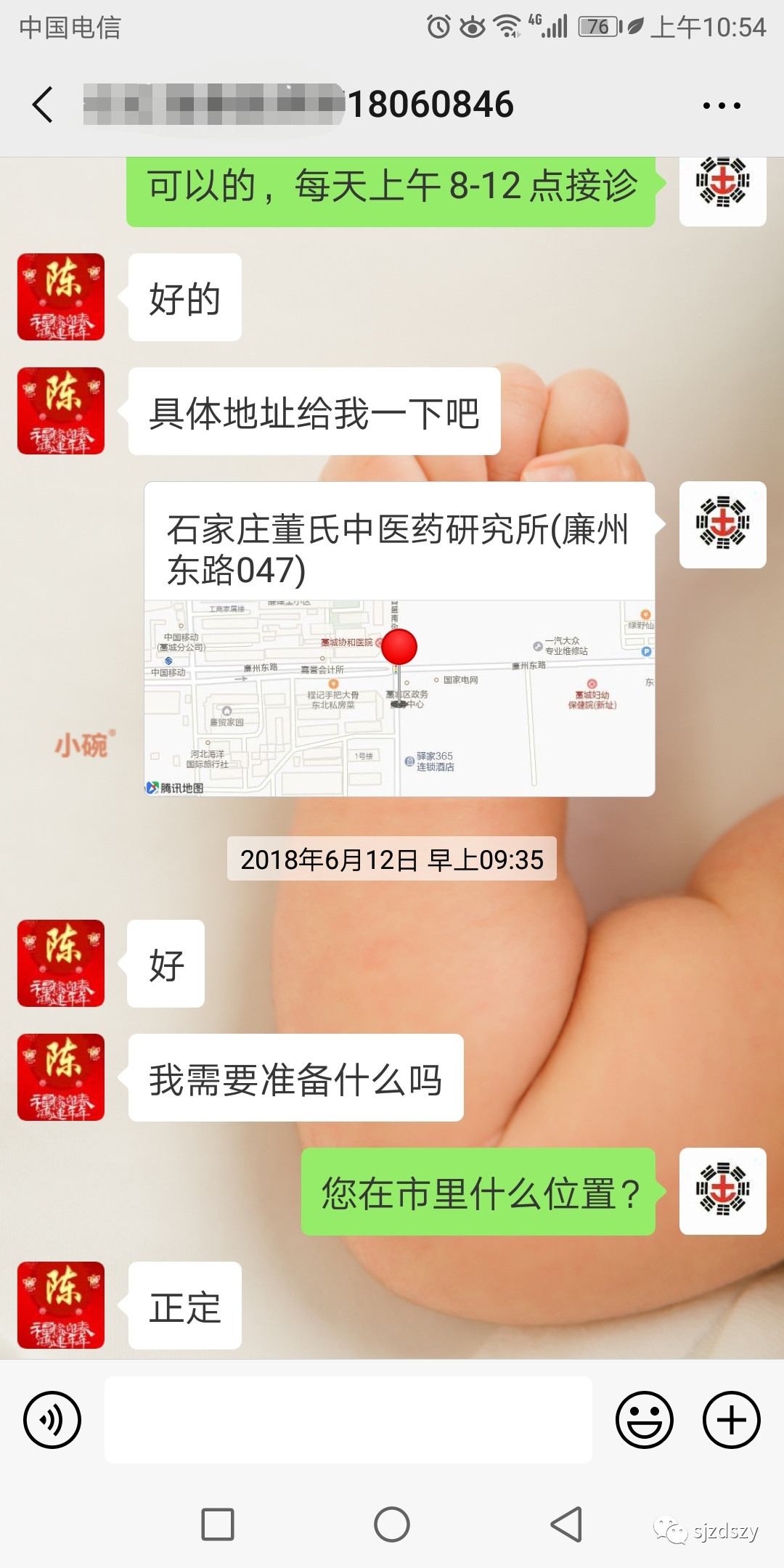Focus the message text field
The height and width of the screenshot is (1568, 784).
348,1420
